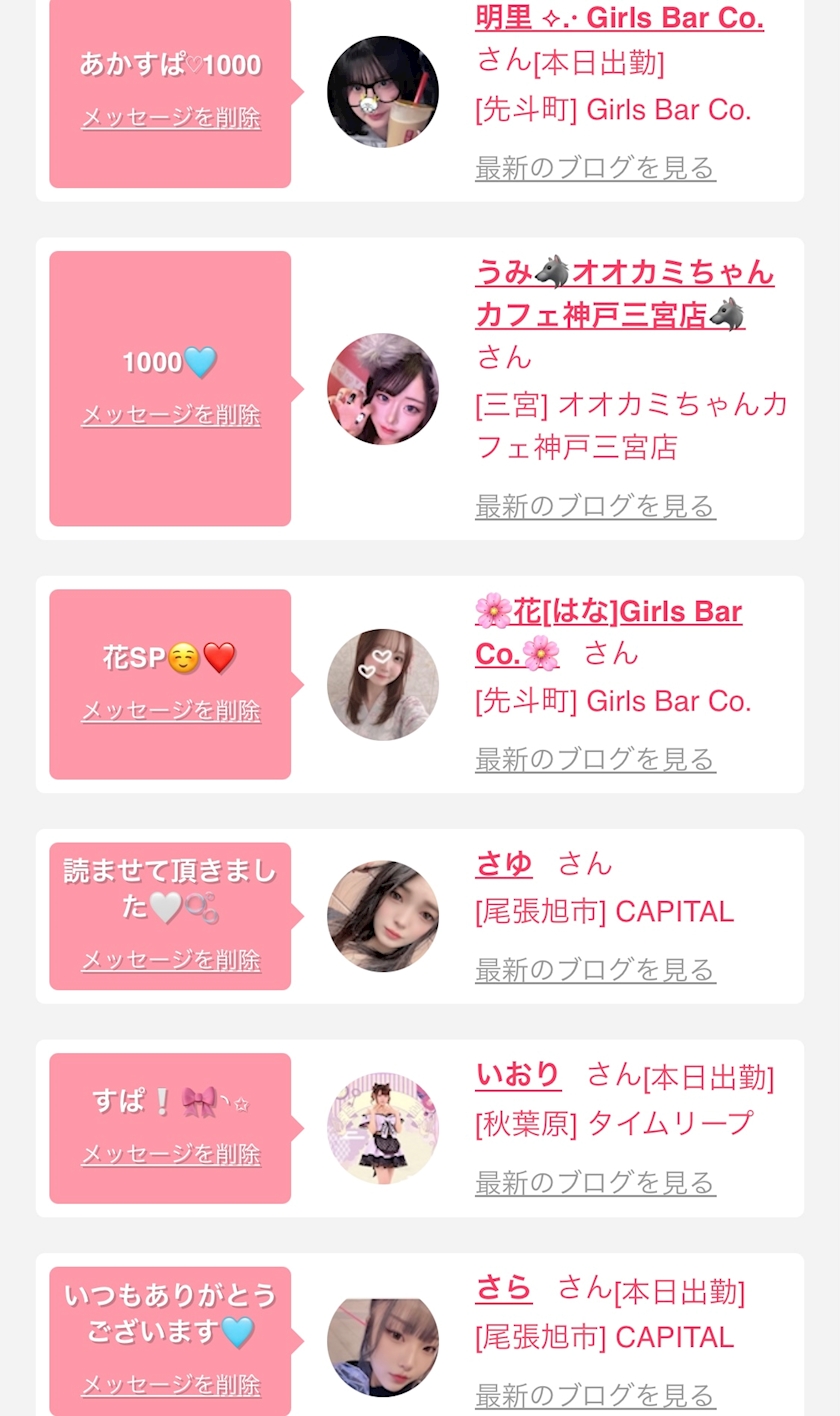View latest blog of うみ
Image resolution: width=840 pixels, height=1416 pixels.
[595, 506]
